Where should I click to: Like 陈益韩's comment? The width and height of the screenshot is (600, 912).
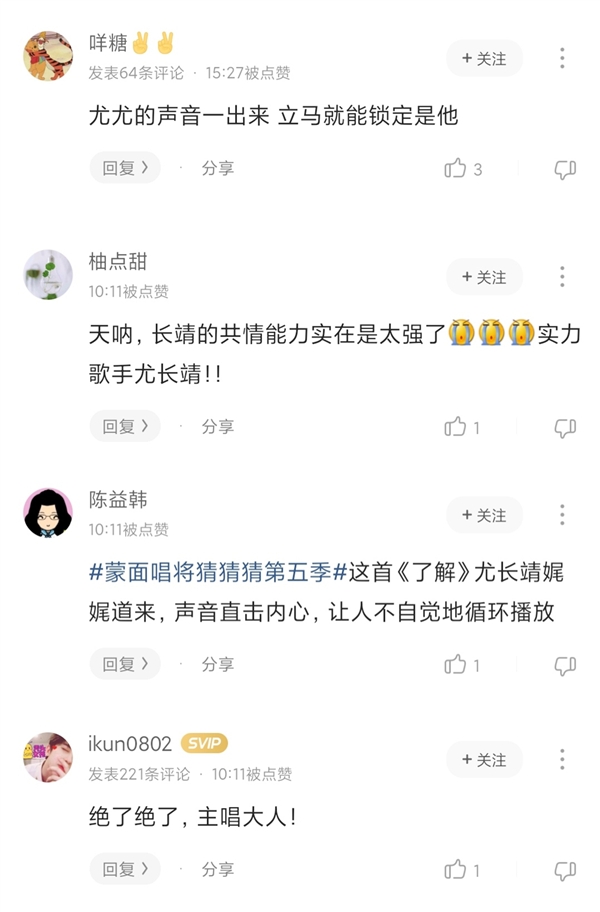pos(456,664)
